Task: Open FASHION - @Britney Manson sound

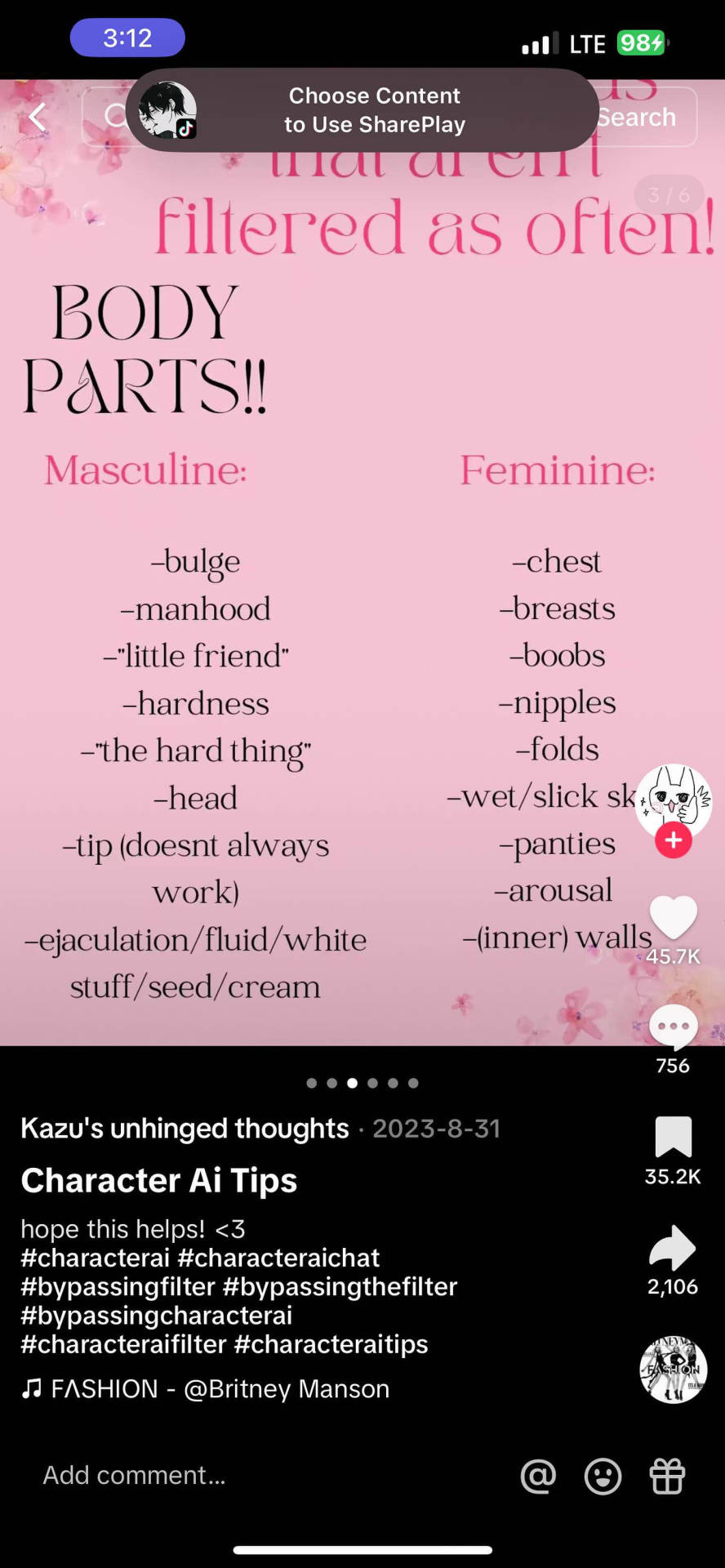Action: click(x=219, y=1388)
